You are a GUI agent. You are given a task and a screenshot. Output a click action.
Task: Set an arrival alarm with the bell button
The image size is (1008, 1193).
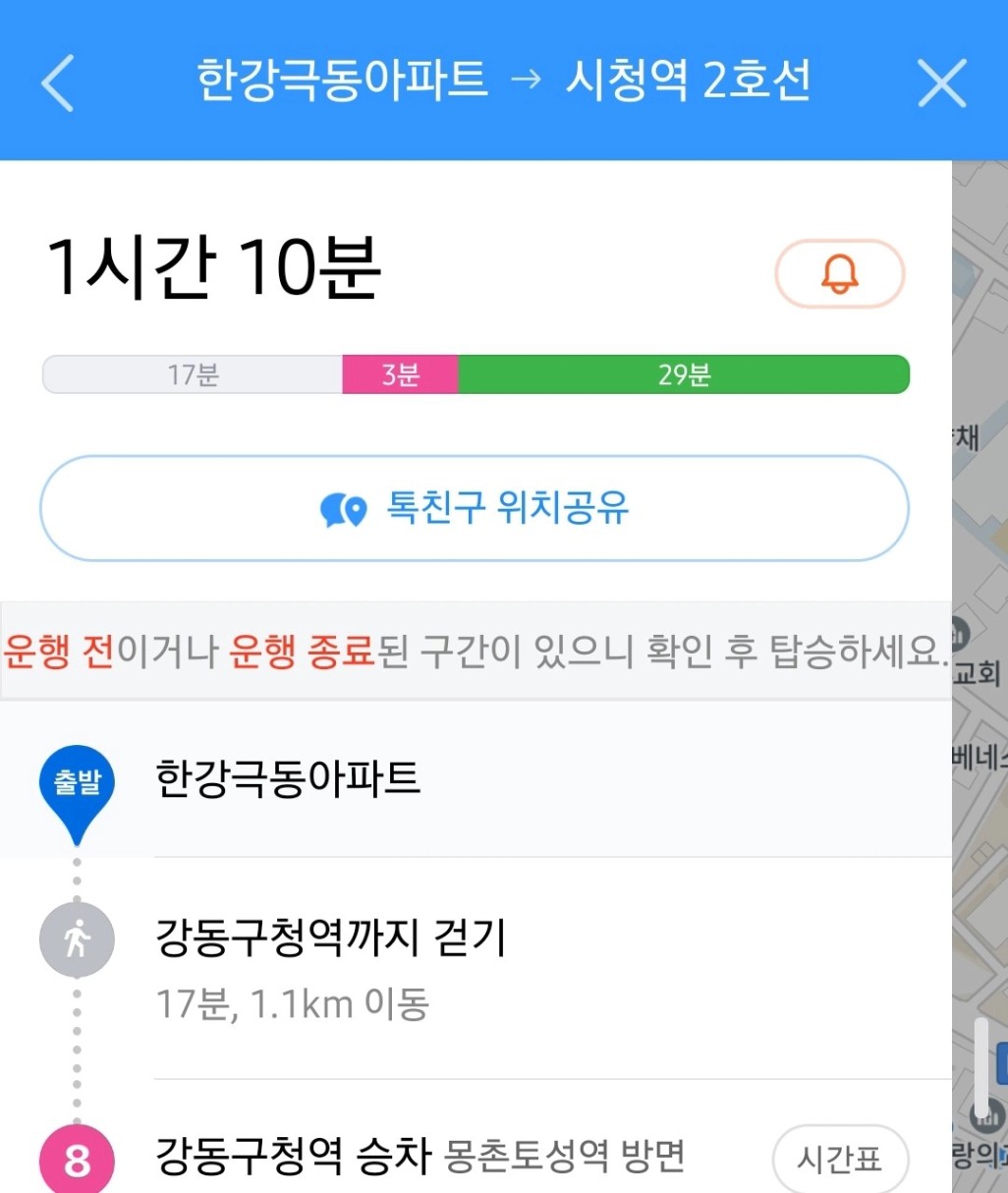click(839, 274)
